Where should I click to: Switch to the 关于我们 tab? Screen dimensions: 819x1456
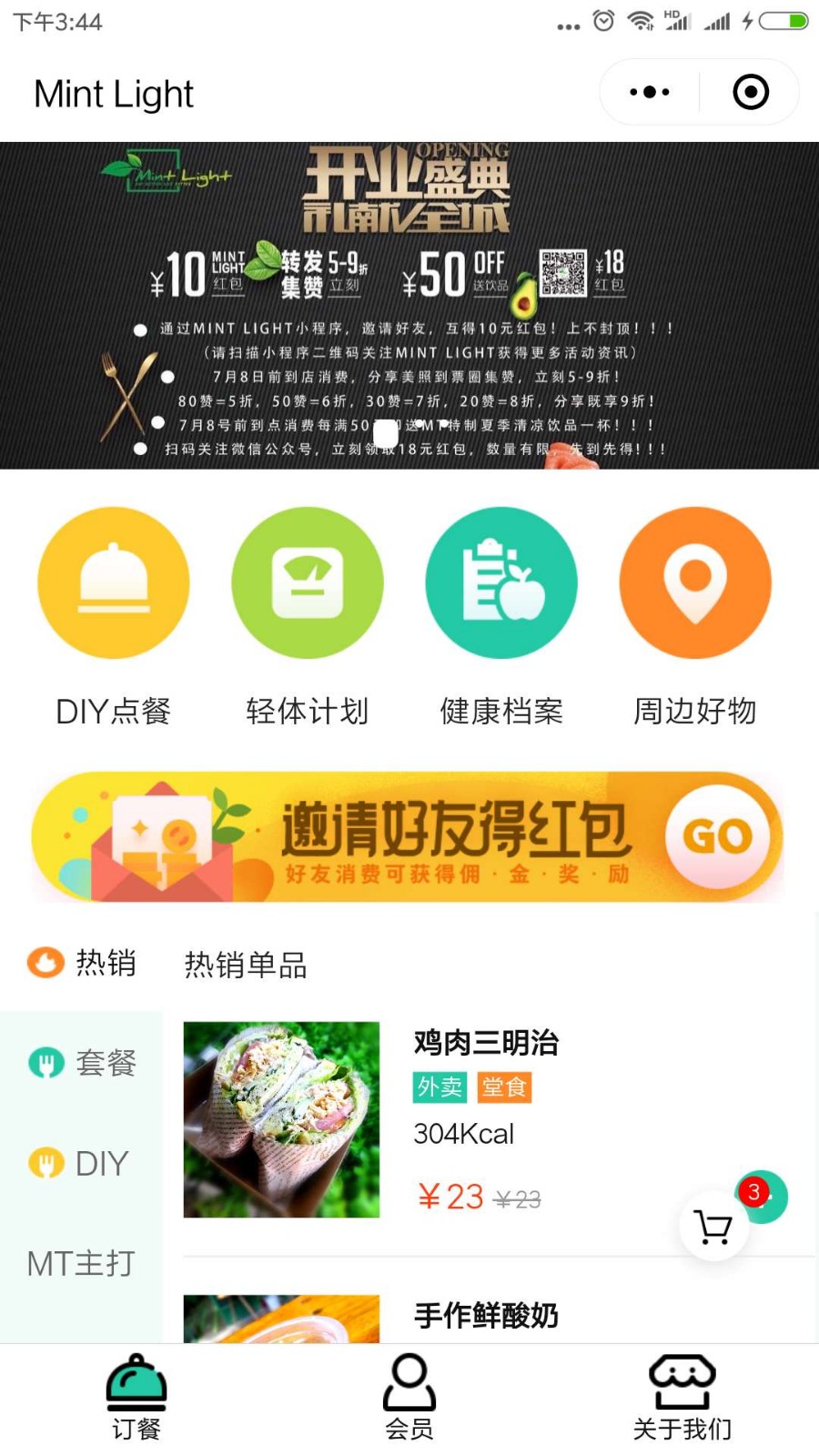click(682, 1399)
